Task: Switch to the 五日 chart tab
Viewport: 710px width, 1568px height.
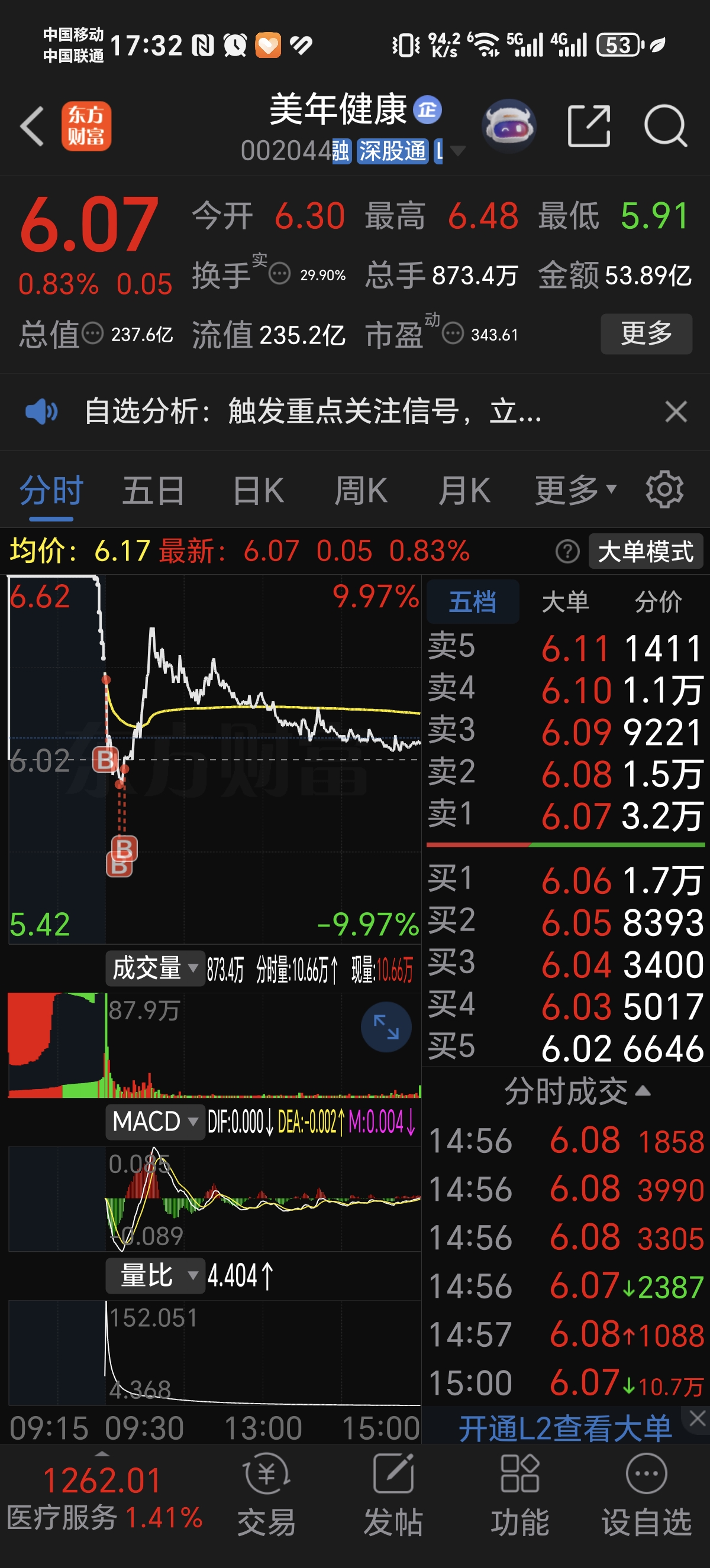Action: click(x=153, y=491)
